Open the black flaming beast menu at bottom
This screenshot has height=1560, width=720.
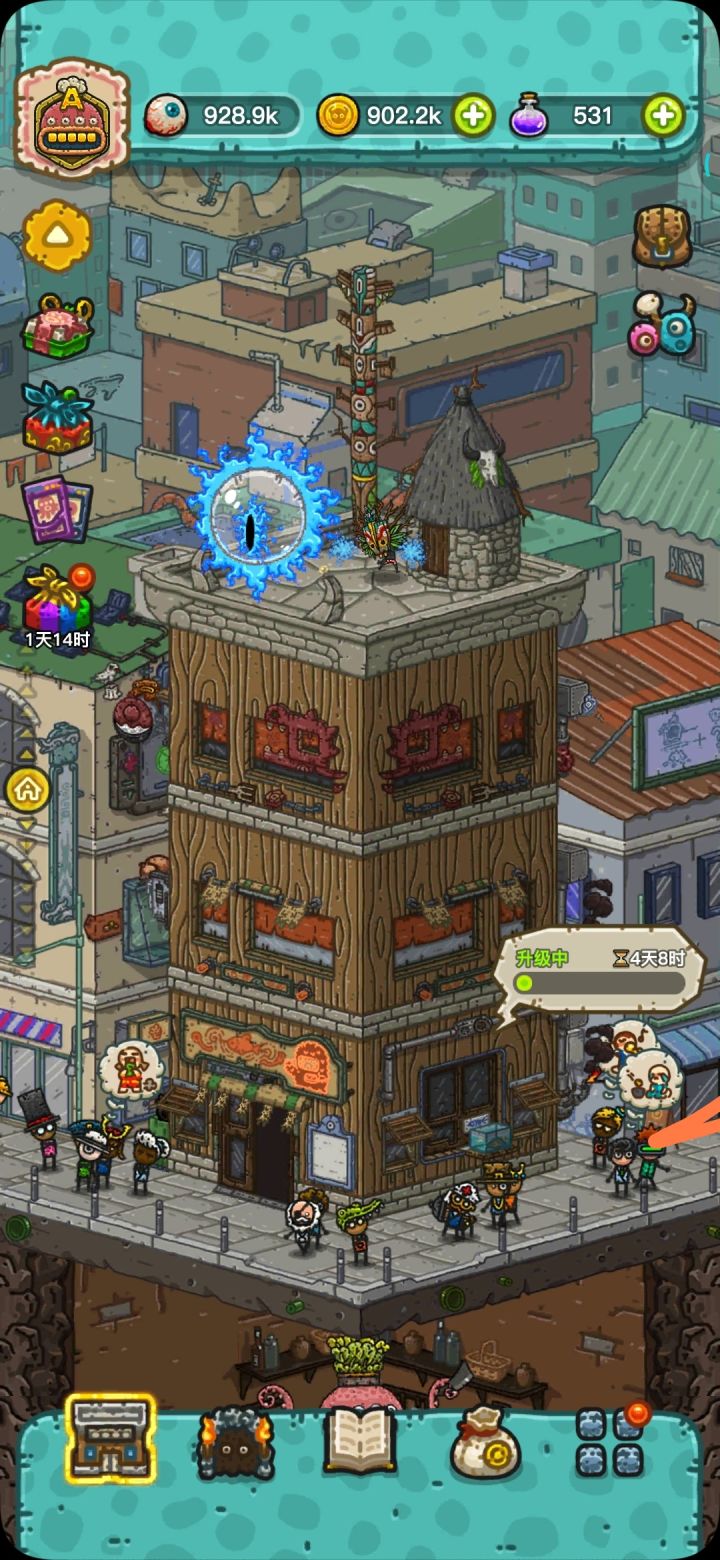pos(238,1444)
